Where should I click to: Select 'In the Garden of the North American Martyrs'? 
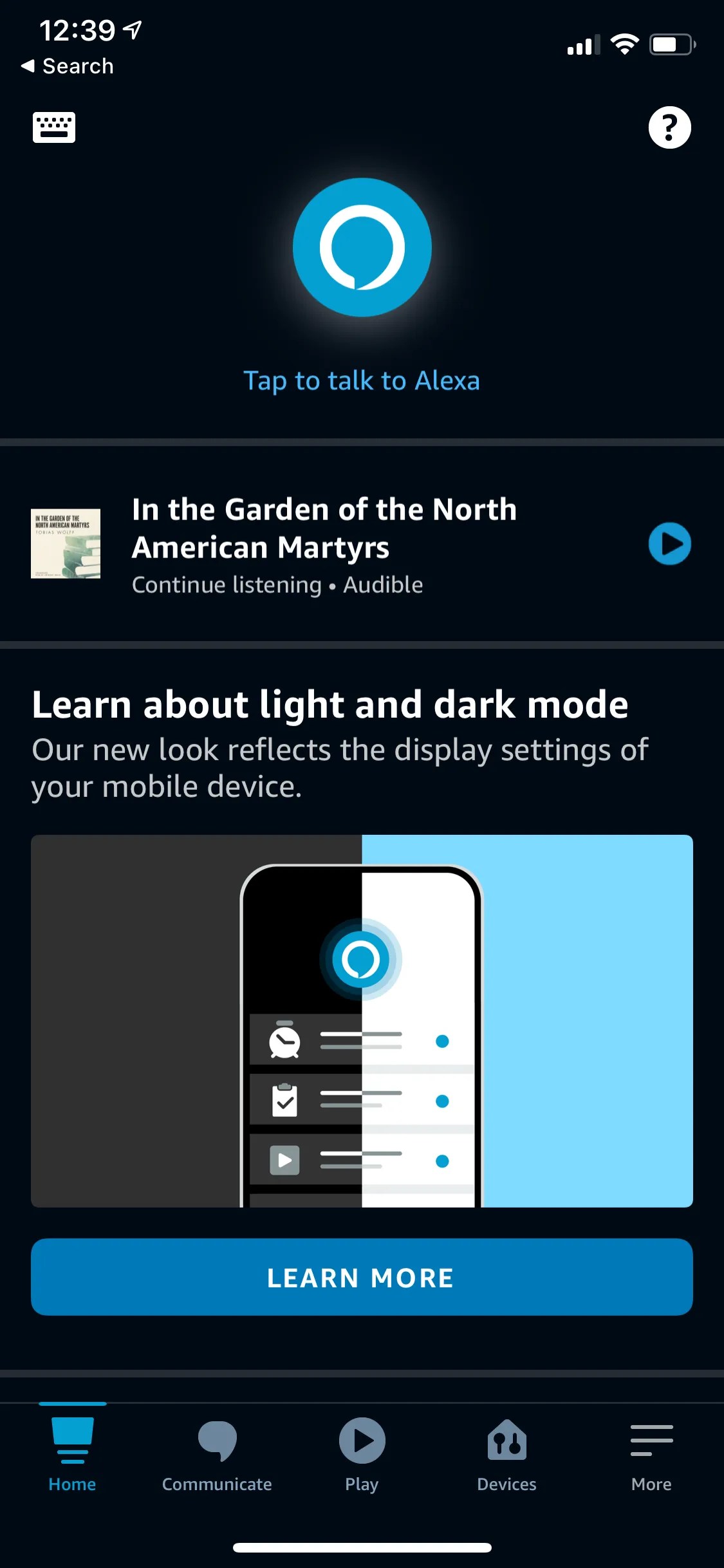[x=323, y=528]
